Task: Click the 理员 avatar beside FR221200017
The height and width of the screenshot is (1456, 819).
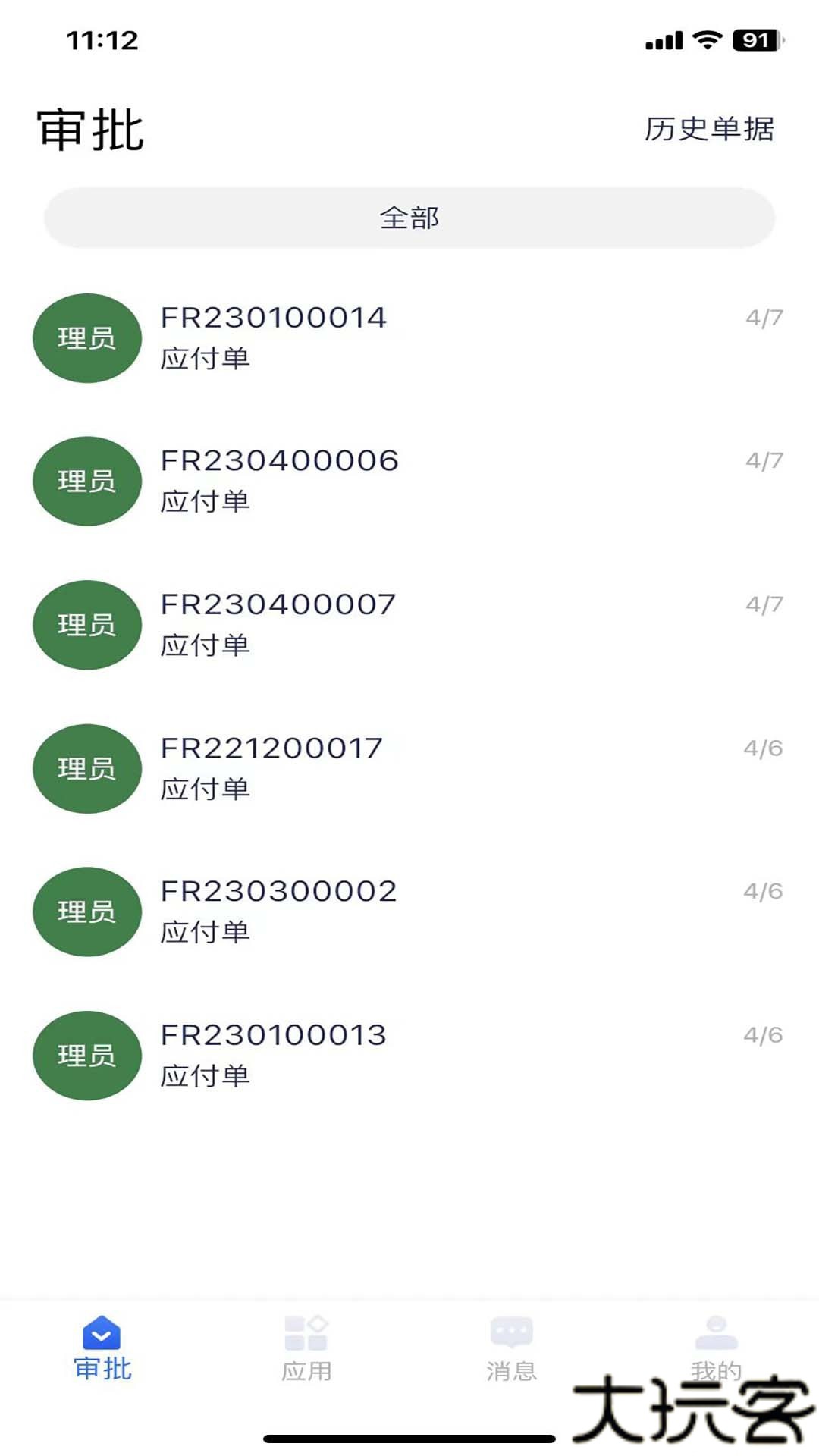Action: point(86,769)
